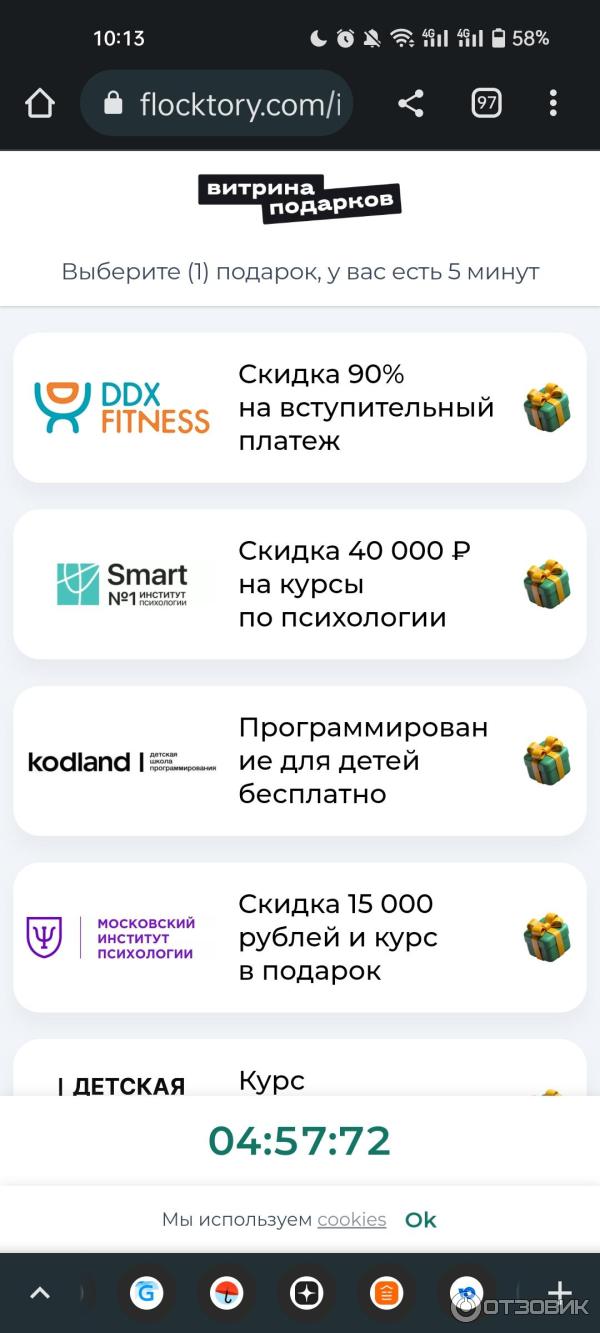Open the cookies policy link
Image resolution: width=600 pixels, height=1333 pixels.
point(351,1220)
